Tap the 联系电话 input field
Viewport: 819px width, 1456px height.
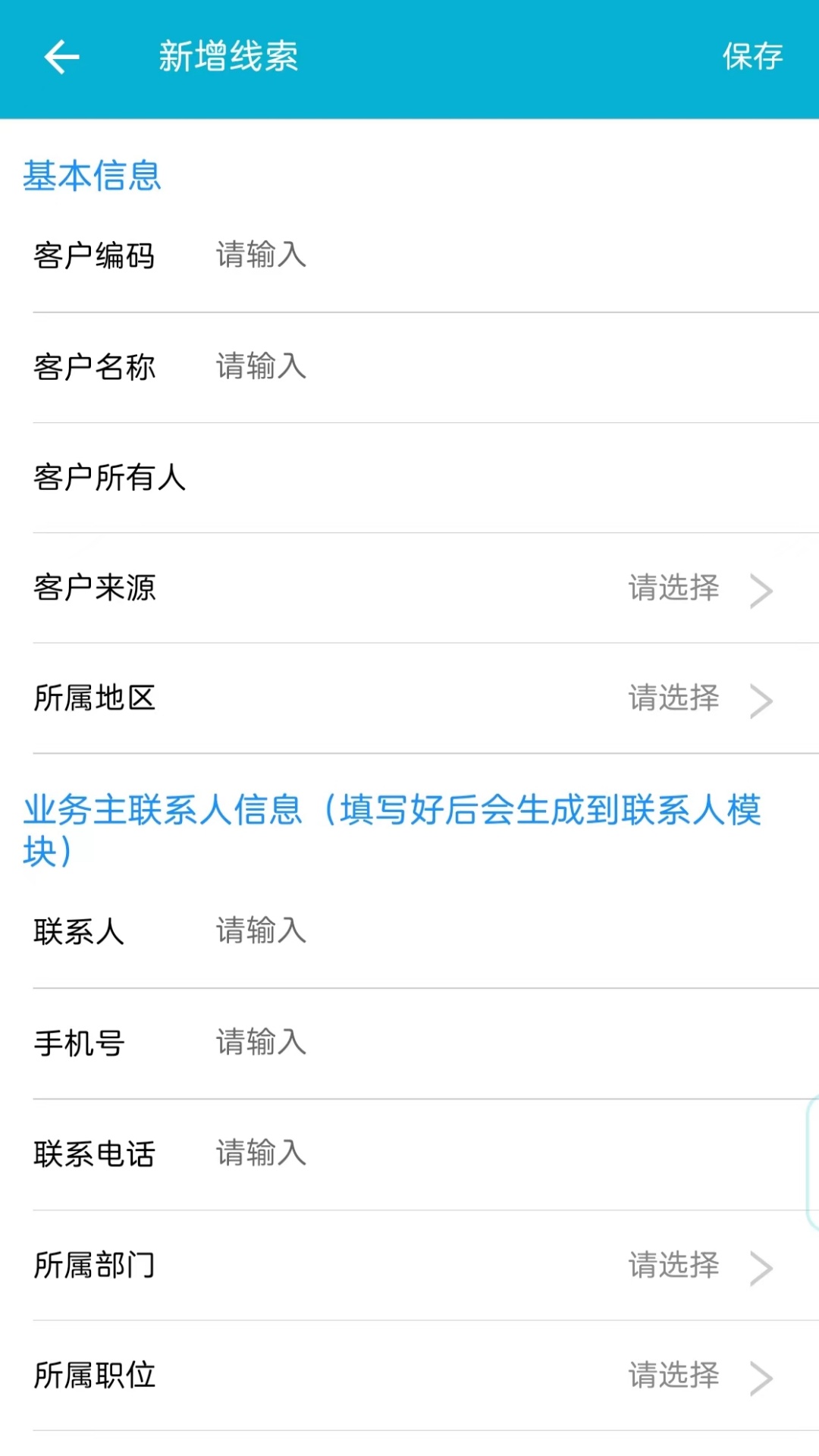pyautogui.click(x=379, y=1155)
